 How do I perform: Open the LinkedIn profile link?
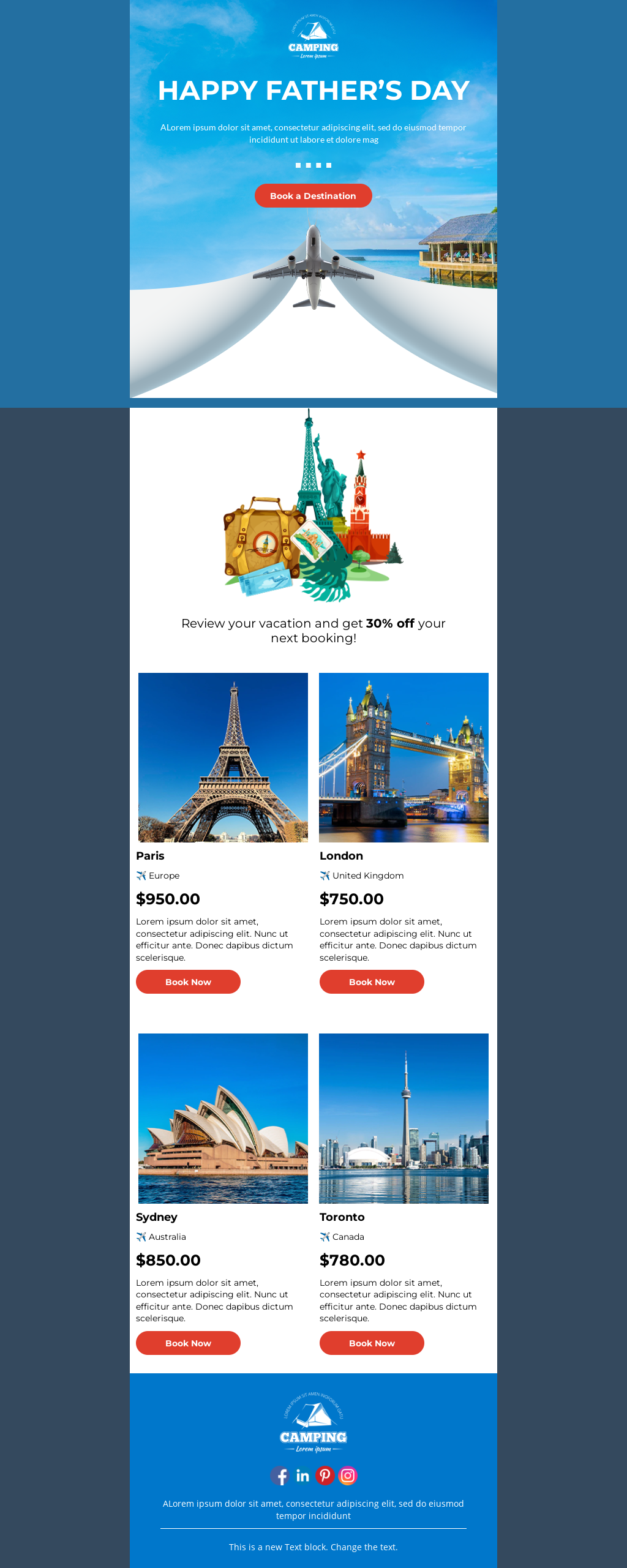pos(302,1476)
